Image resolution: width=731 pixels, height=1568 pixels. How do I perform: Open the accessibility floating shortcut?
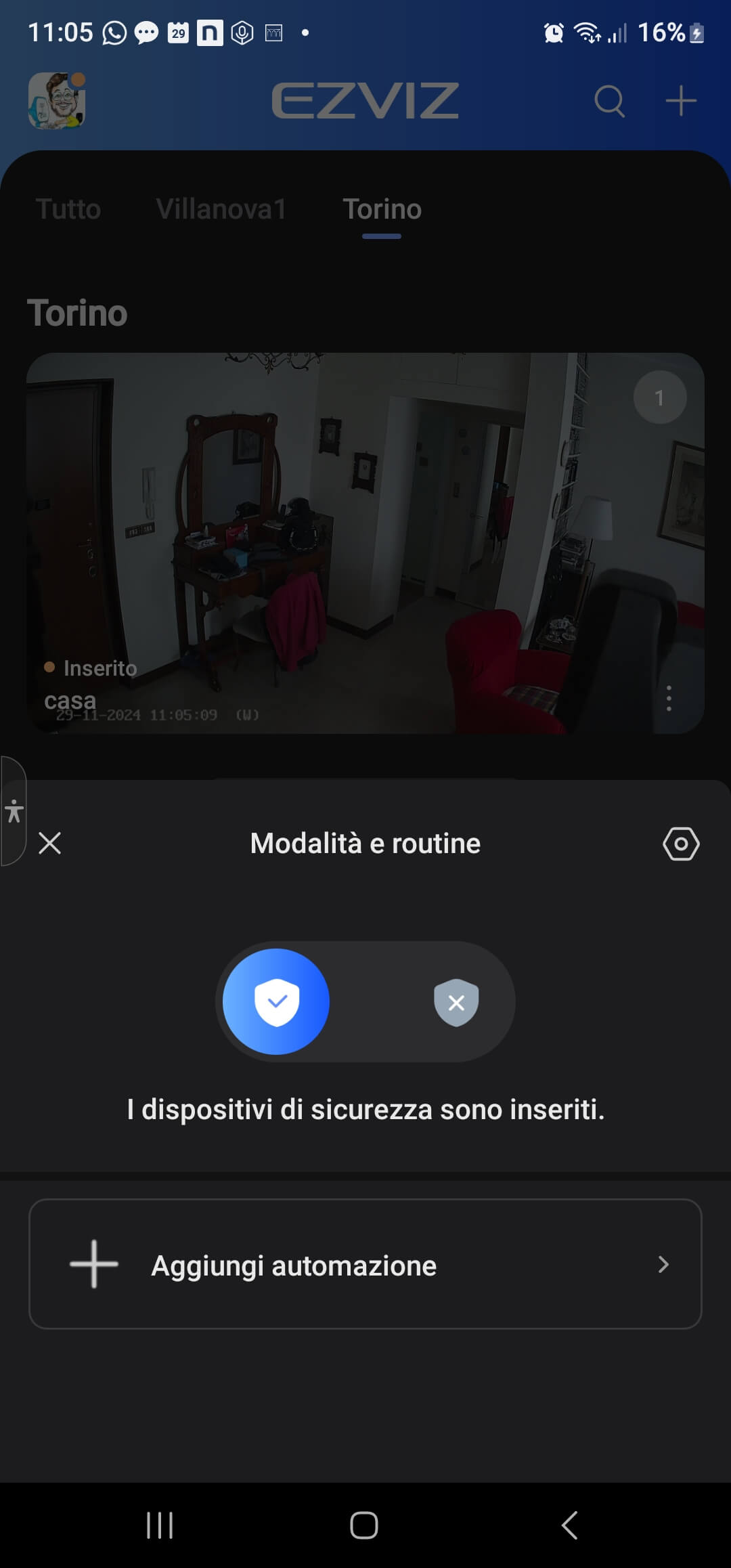(14, 810)
